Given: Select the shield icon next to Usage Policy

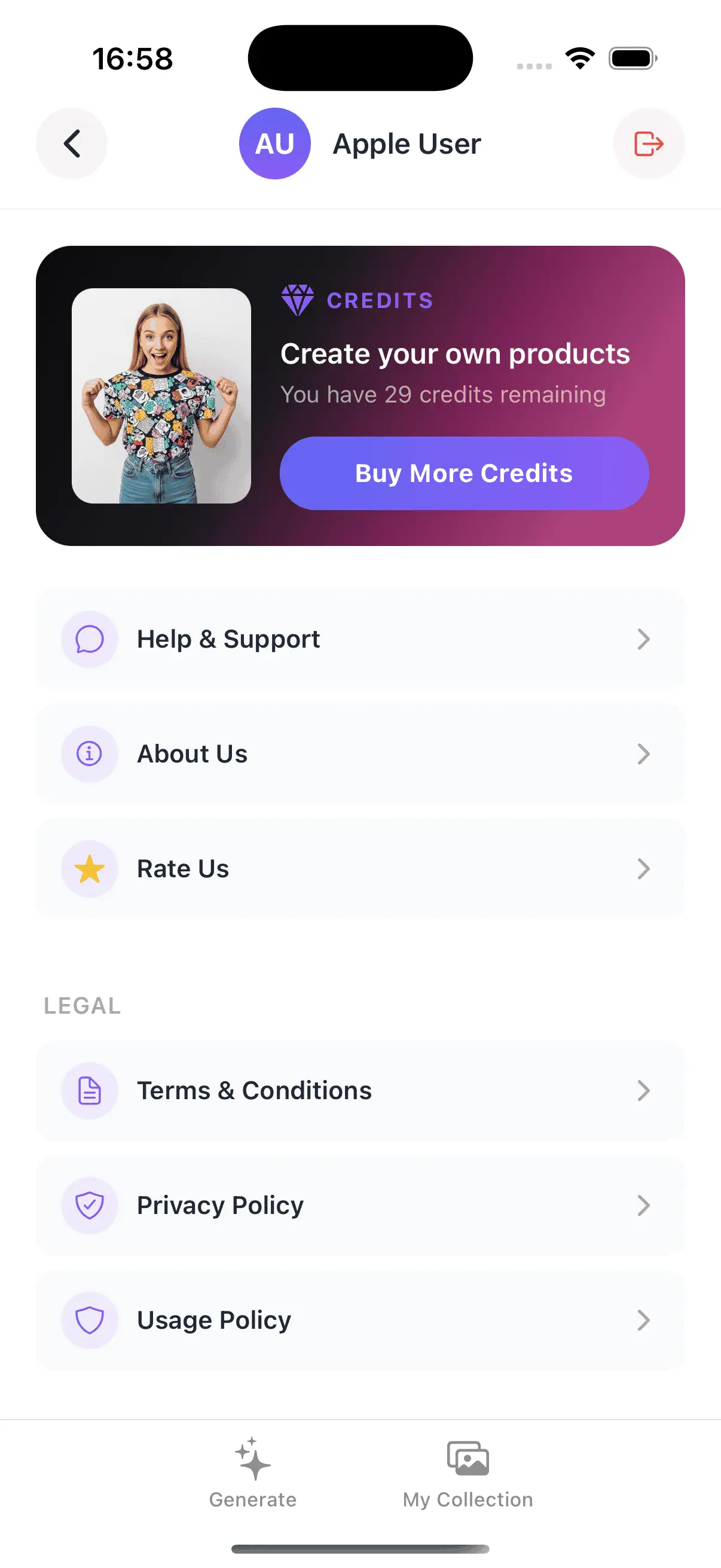Looking at the screenshot, I should click(x=89, y=1320).
